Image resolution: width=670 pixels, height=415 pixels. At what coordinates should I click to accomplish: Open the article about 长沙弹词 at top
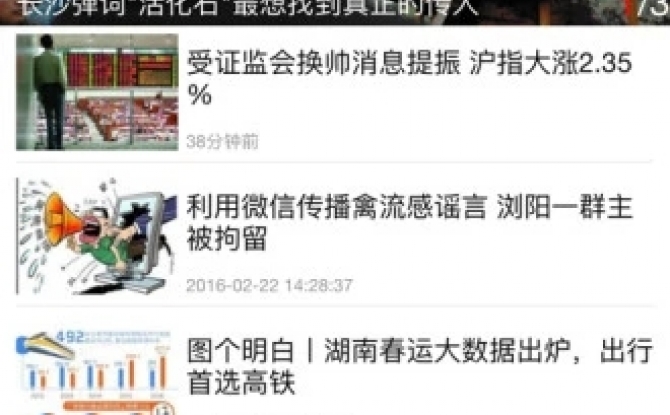tap(250, 9)
